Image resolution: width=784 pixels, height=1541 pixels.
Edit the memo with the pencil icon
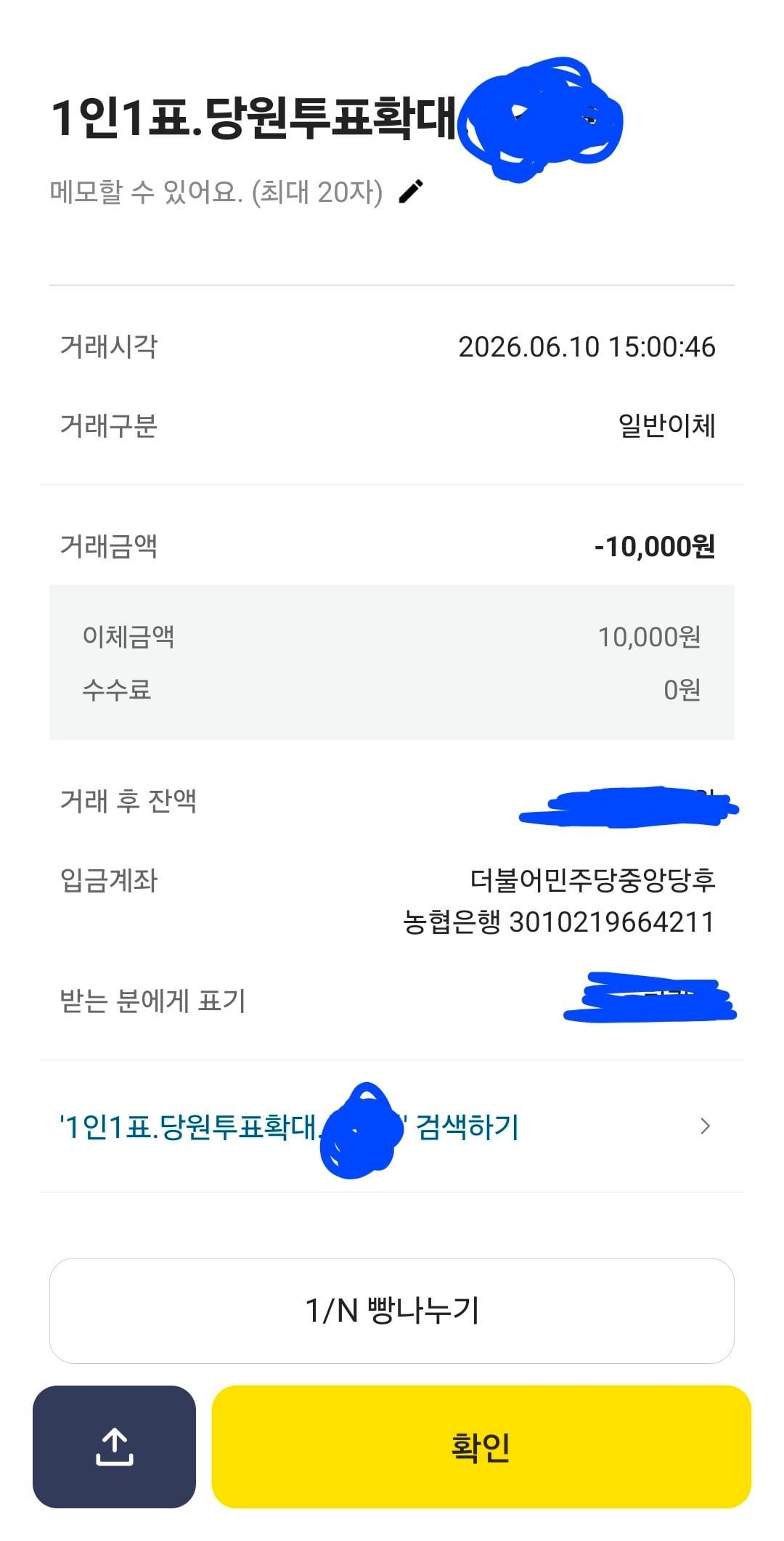tap(411, 192)
